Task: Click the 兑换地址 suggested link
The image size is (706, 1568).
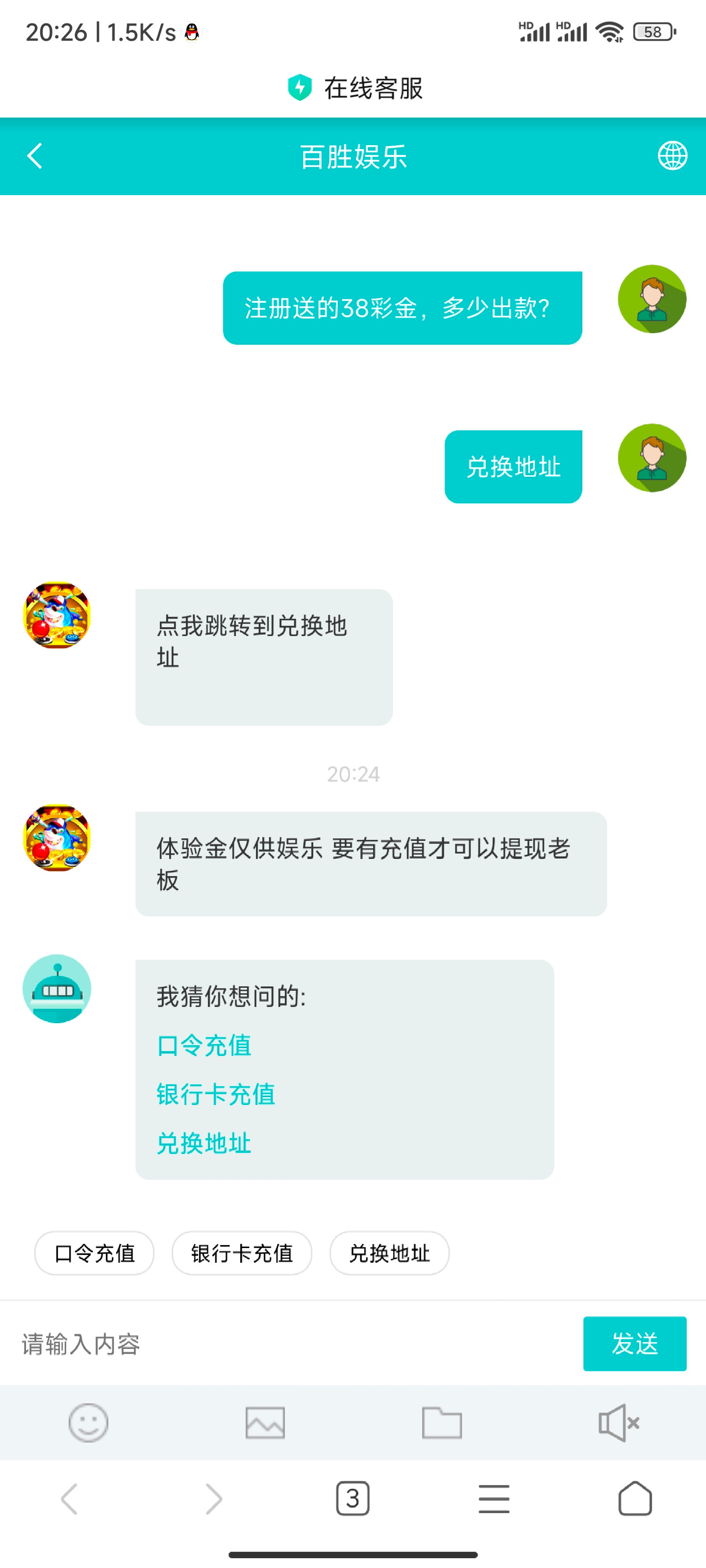Action: [204, 1143]
